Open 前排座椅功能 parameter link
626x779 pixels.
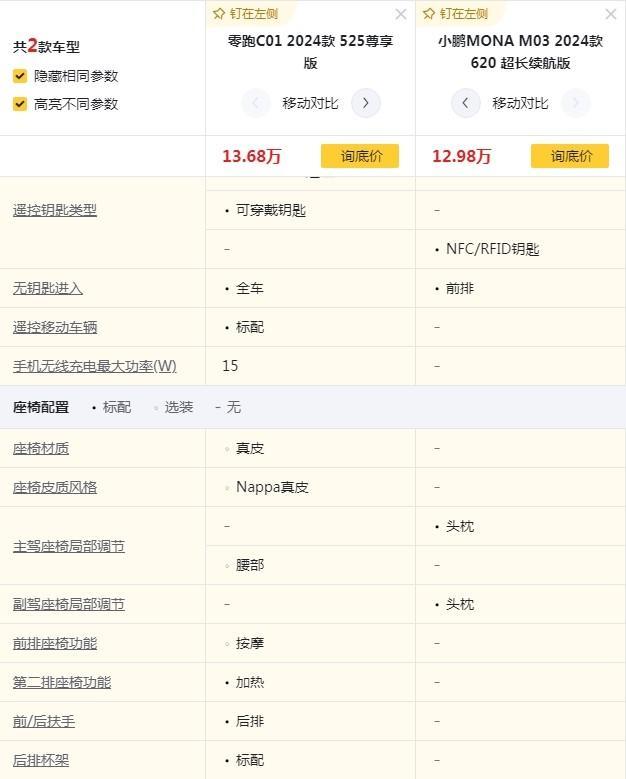55,643
